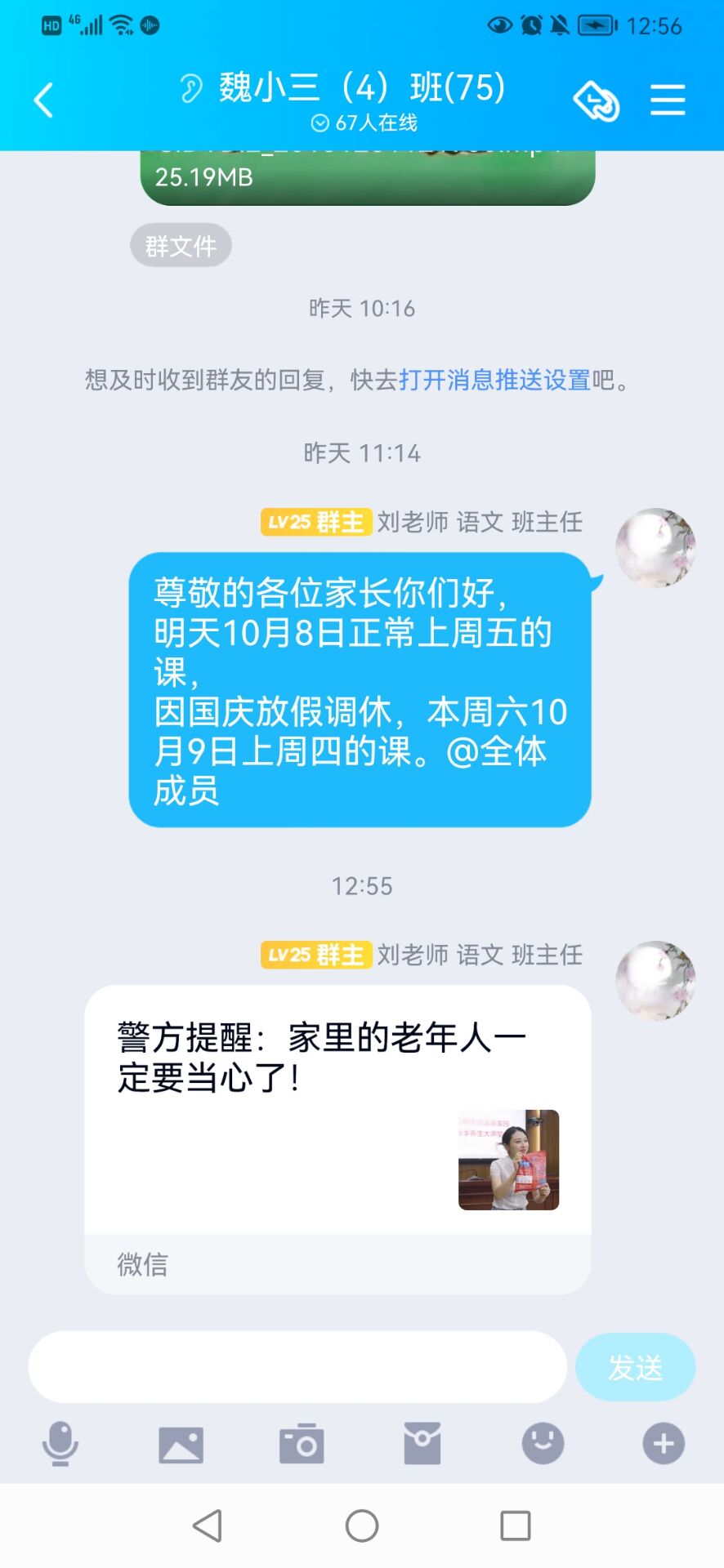This screenshot has height=1568, width=724.
Task: Record a voice message with the microphone
Action: (x=60, y=1443)
